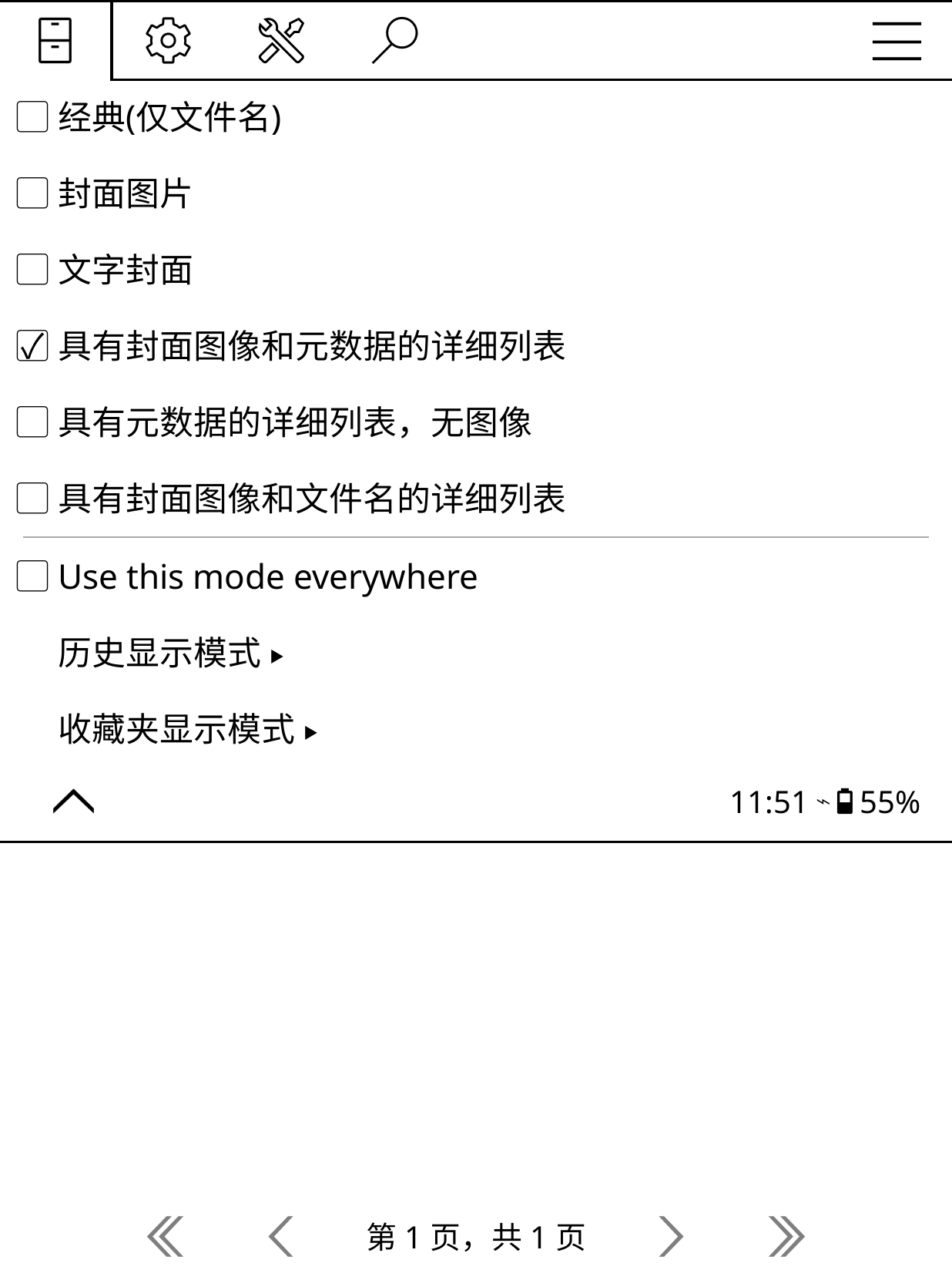Jump to the last page
Viewport: 952px width, 1270px height.
(786, 1236)
